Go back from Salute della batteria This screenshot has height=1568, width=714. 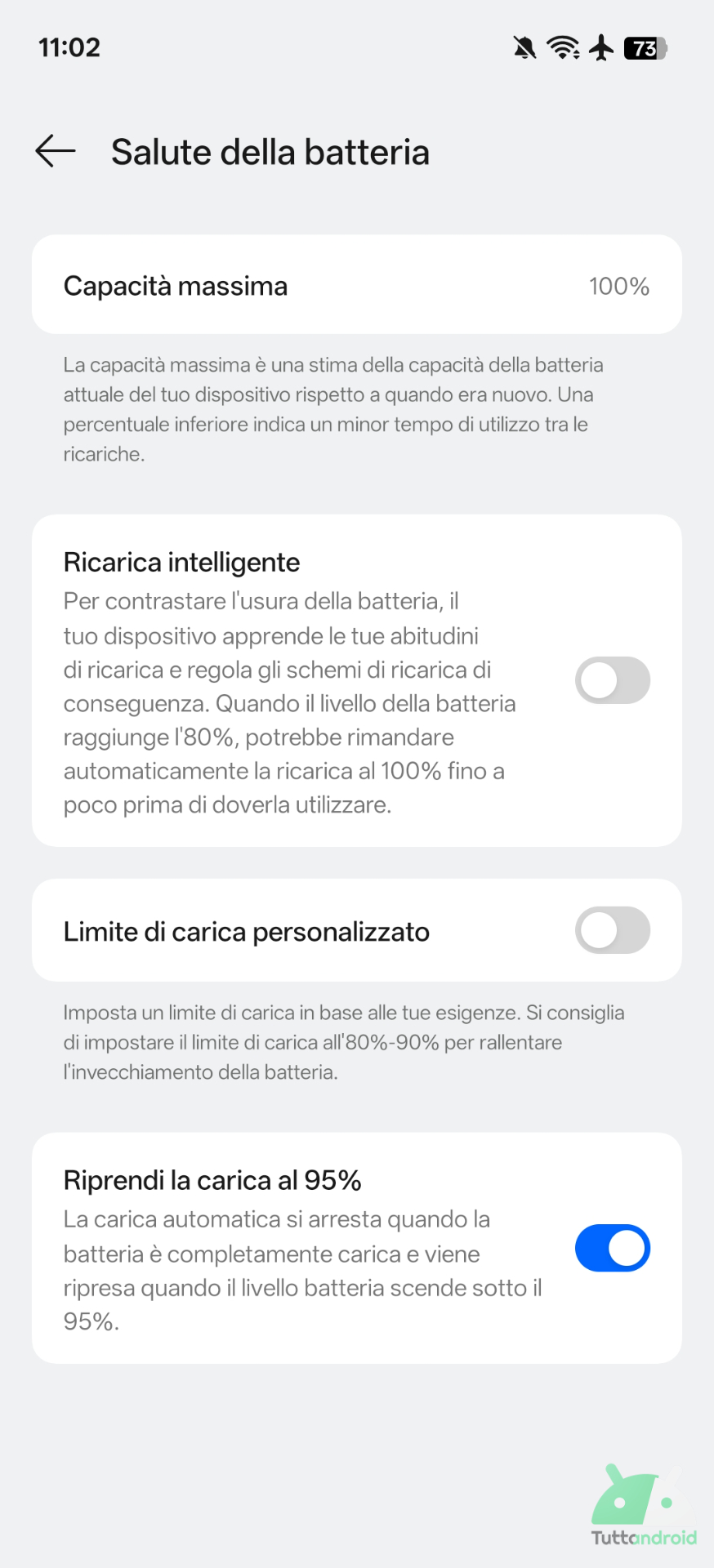(x=56, y=152)
